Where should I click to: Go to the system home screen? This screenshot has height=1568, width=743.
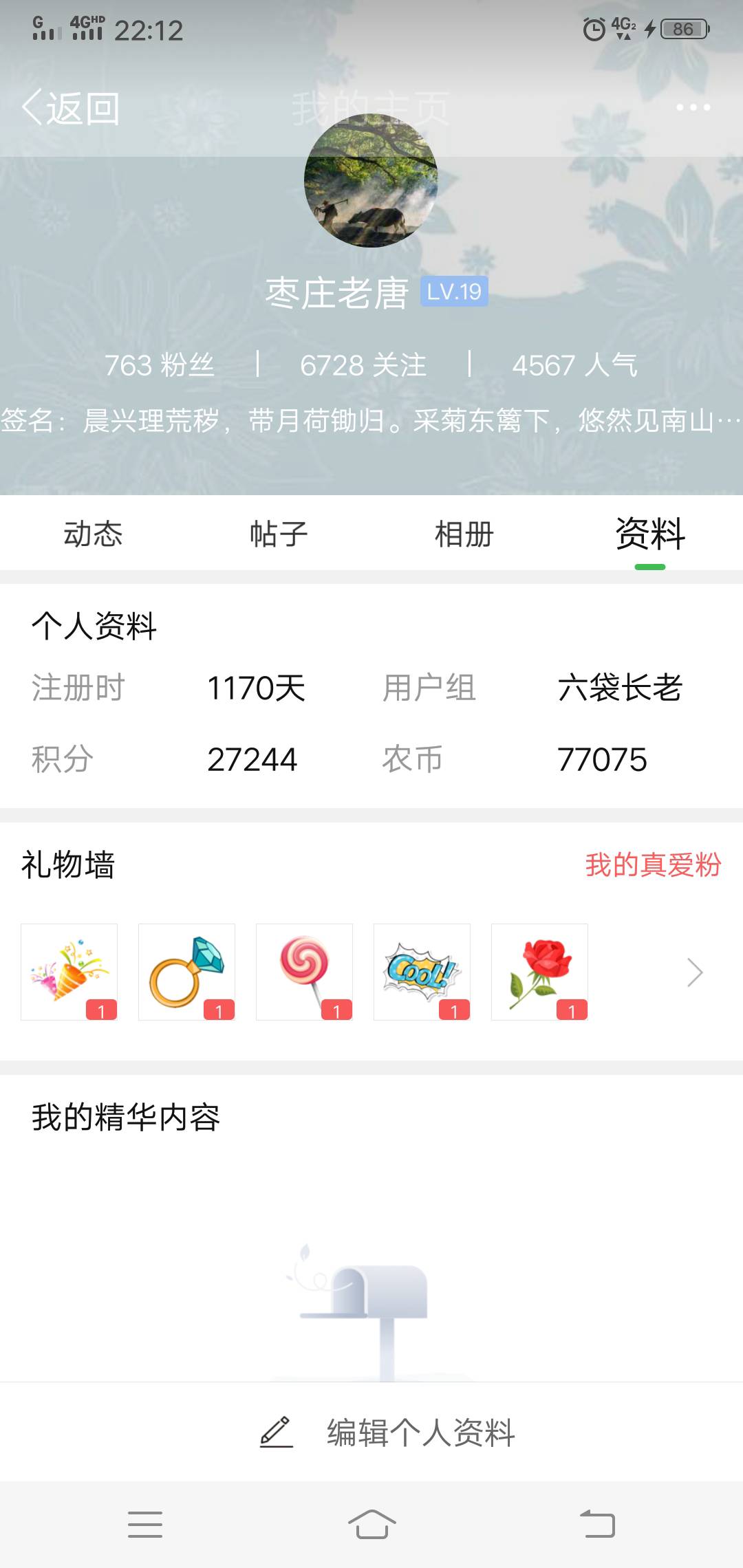(371, 1525)
